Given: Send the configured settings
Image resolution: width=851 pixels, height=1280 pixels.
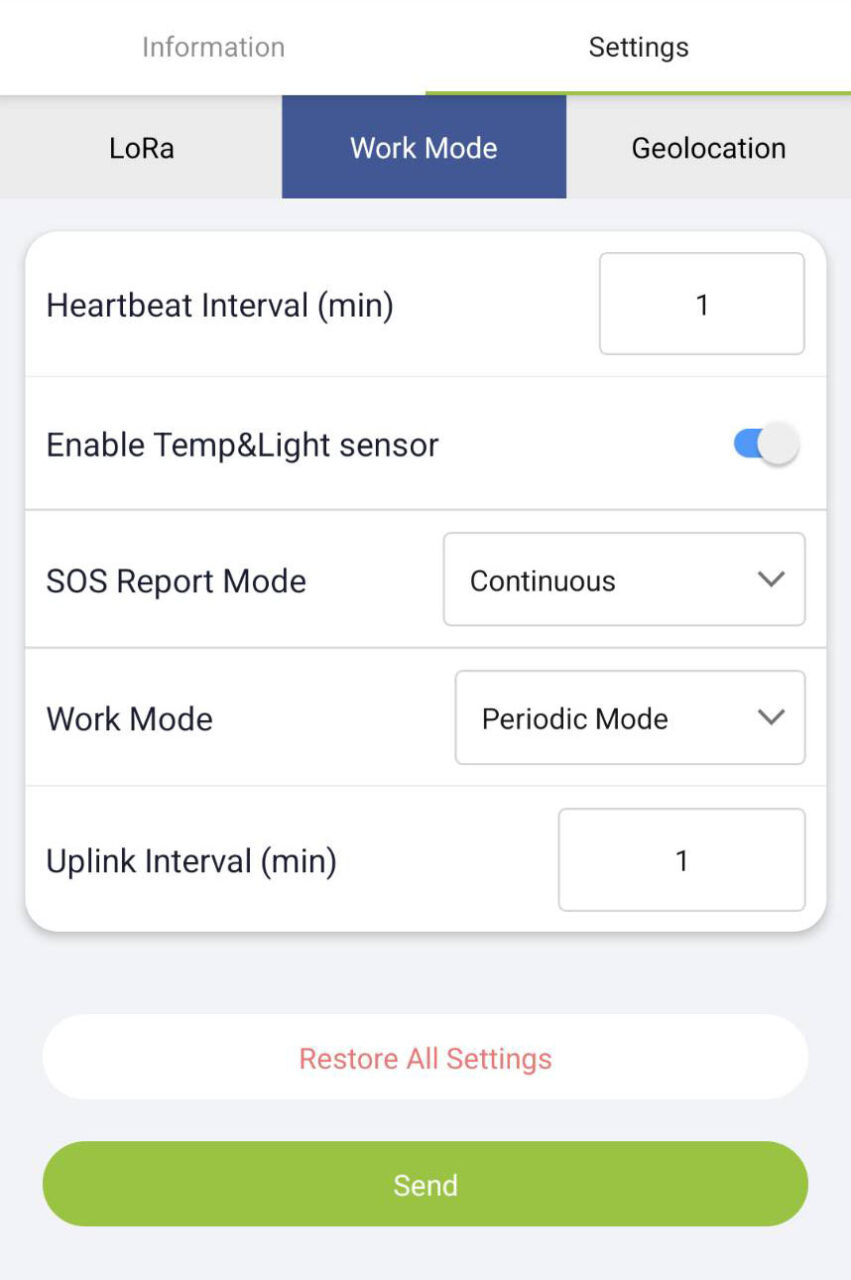Looking at the screenshot, I should pos(425,1185).
